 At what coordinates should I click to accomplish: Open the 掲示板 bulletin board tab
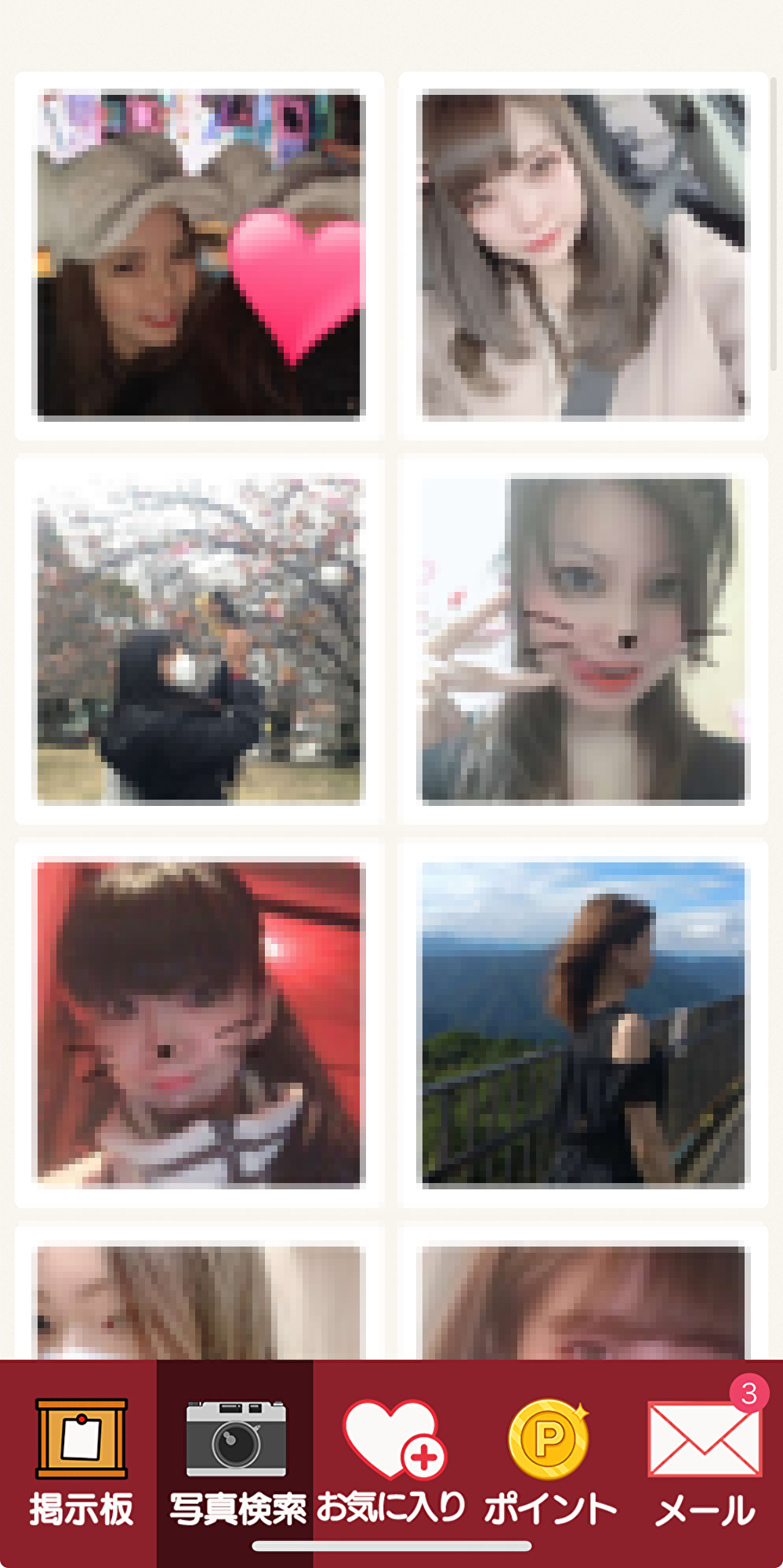(x=80, y=1462)
